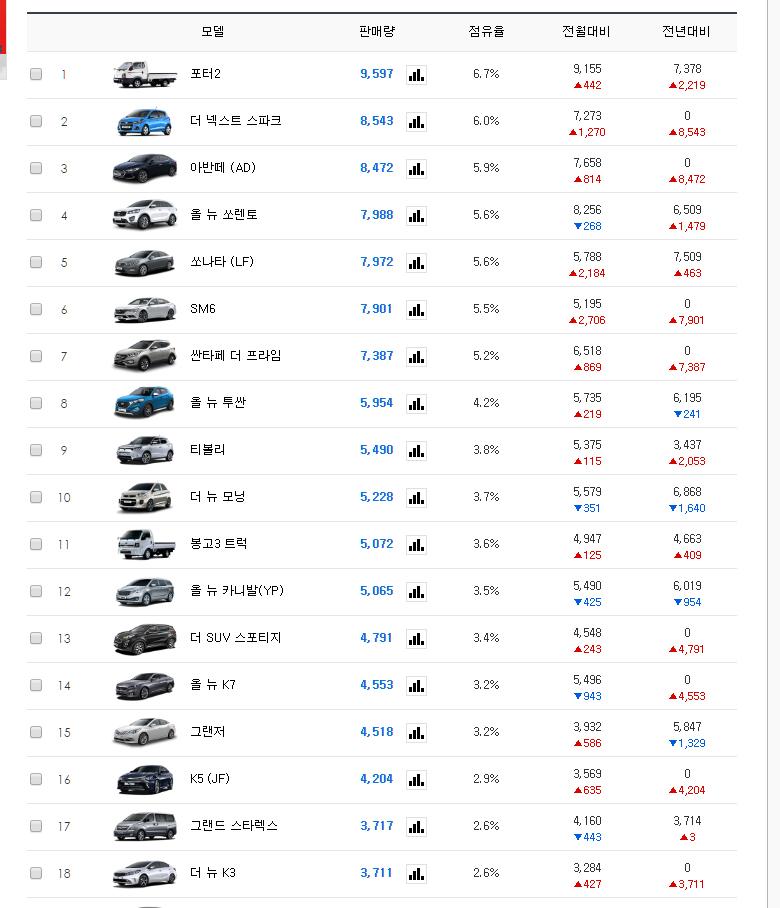Mark the 티볼리 row checkbox

(x=36, y=451)
